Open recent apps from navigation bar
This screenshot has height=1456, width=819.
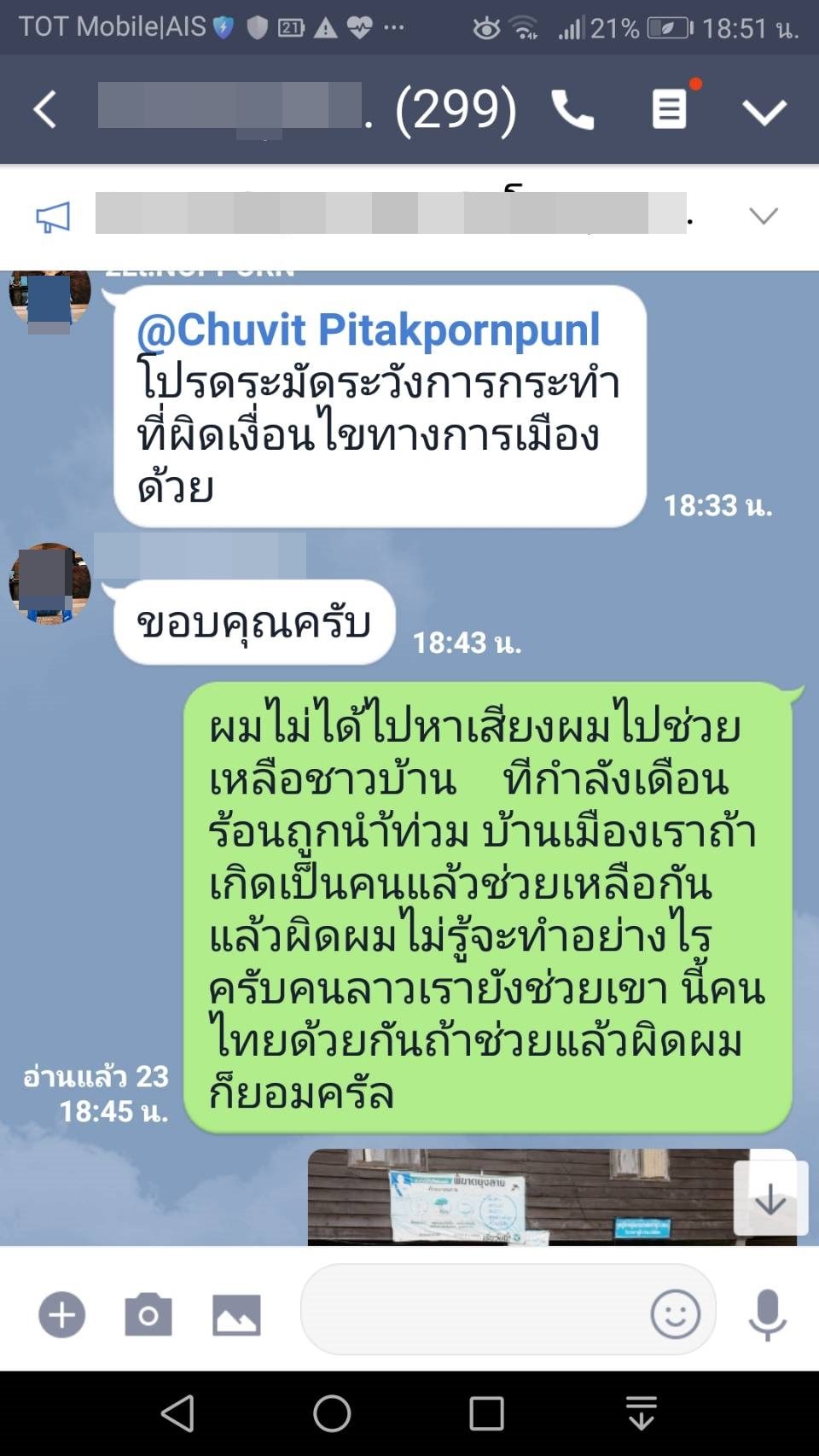pos(486,1413)
